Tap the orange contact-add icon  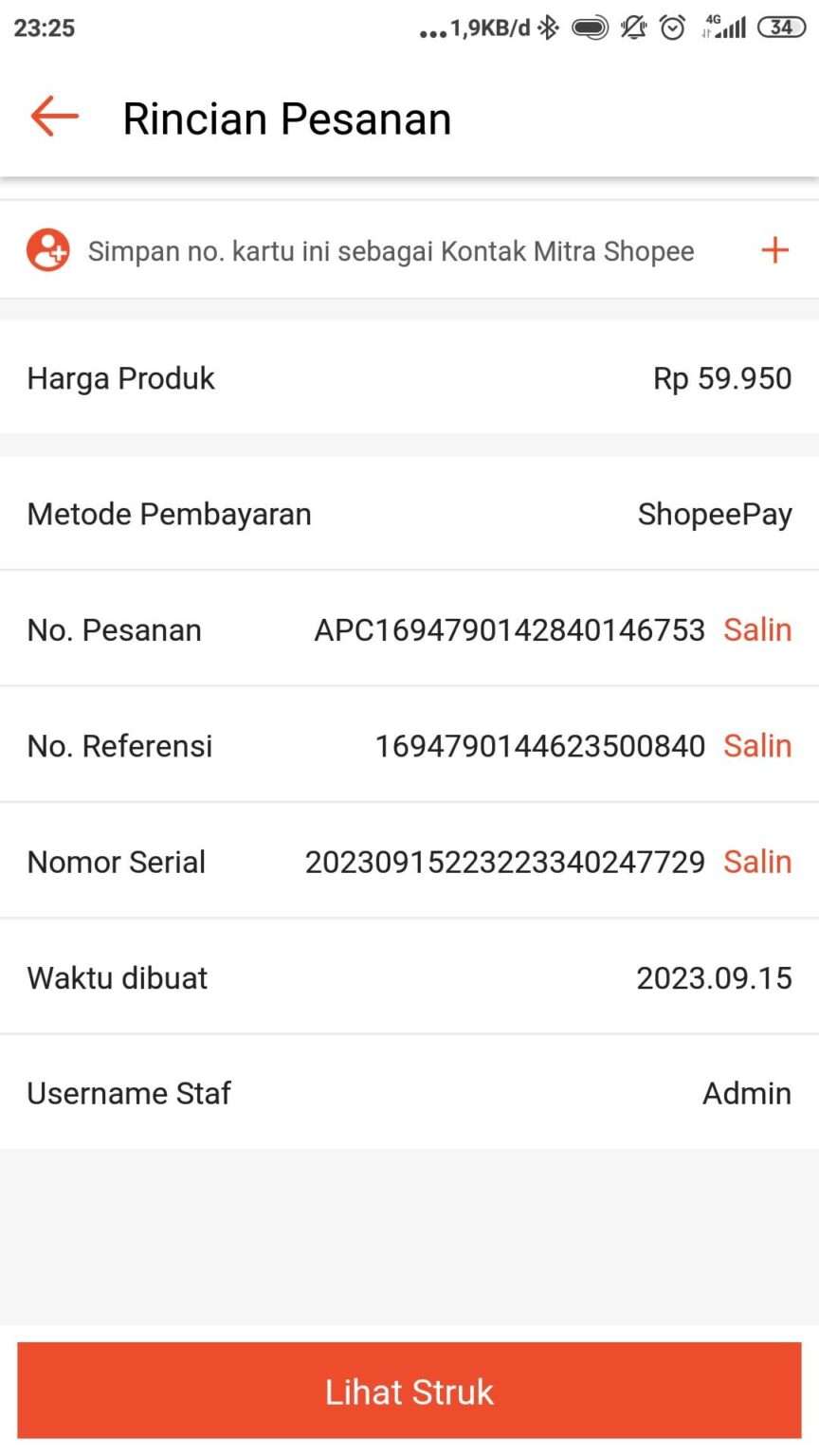click(x=47, y=250)
